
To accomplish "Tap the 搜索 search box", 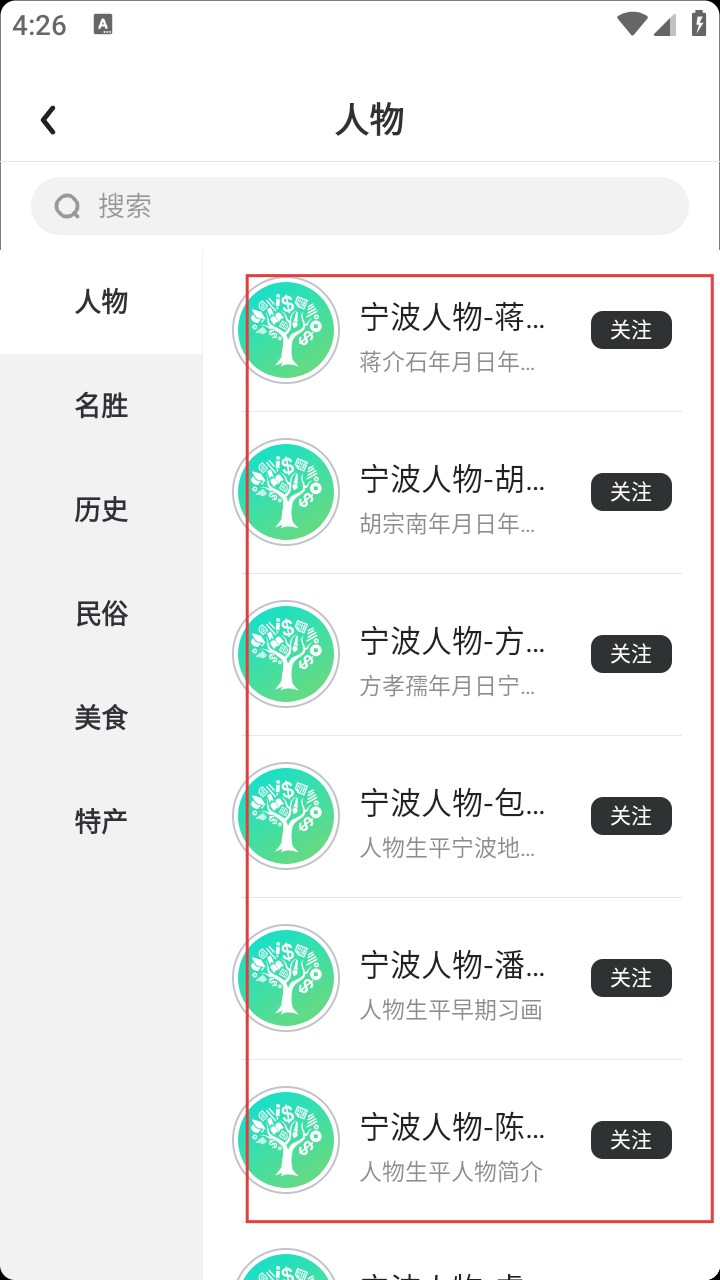I will (x=360, y=206).
